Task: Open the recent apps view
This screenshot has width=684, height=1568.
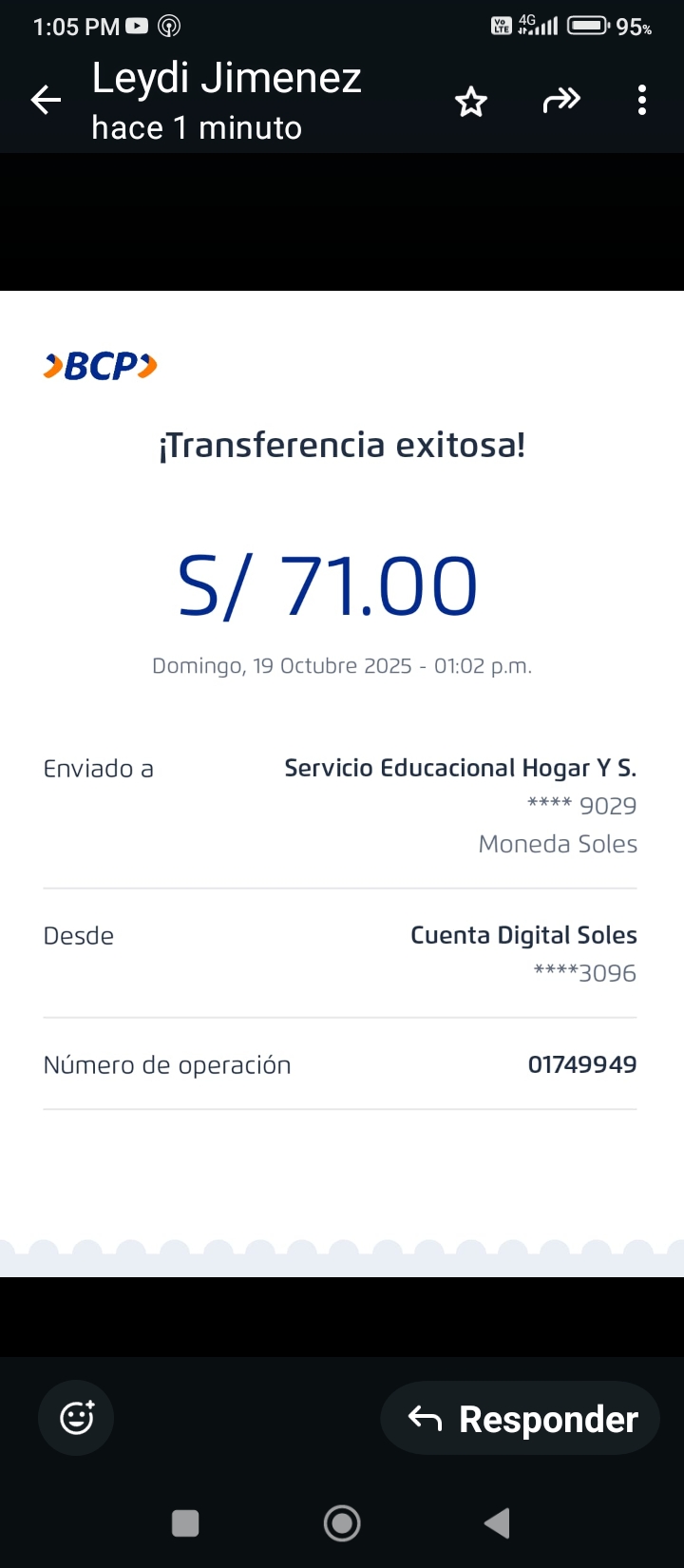Action: point(185,1522)
